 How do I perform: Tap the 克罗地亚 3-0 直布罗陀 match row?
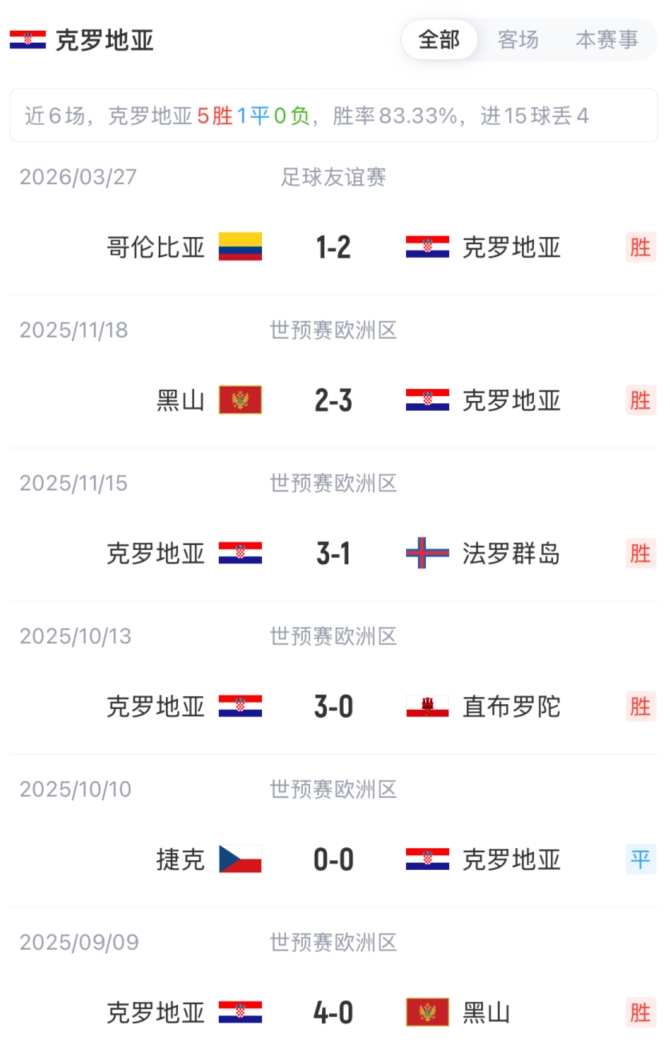click(x=334, y=706)
